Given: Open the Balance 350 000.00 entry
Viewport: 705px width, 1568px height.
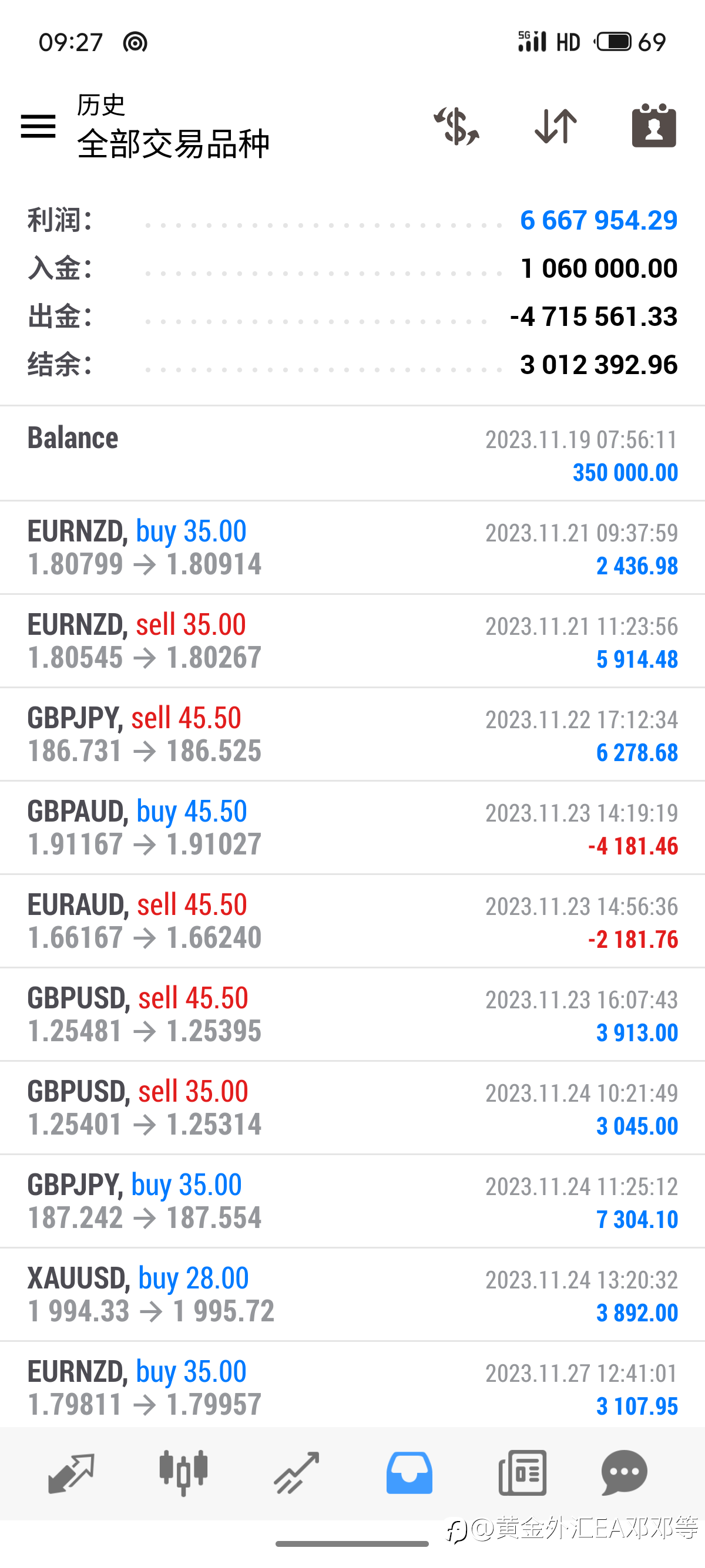Looking at the screenshot, I should coord(352,454).
